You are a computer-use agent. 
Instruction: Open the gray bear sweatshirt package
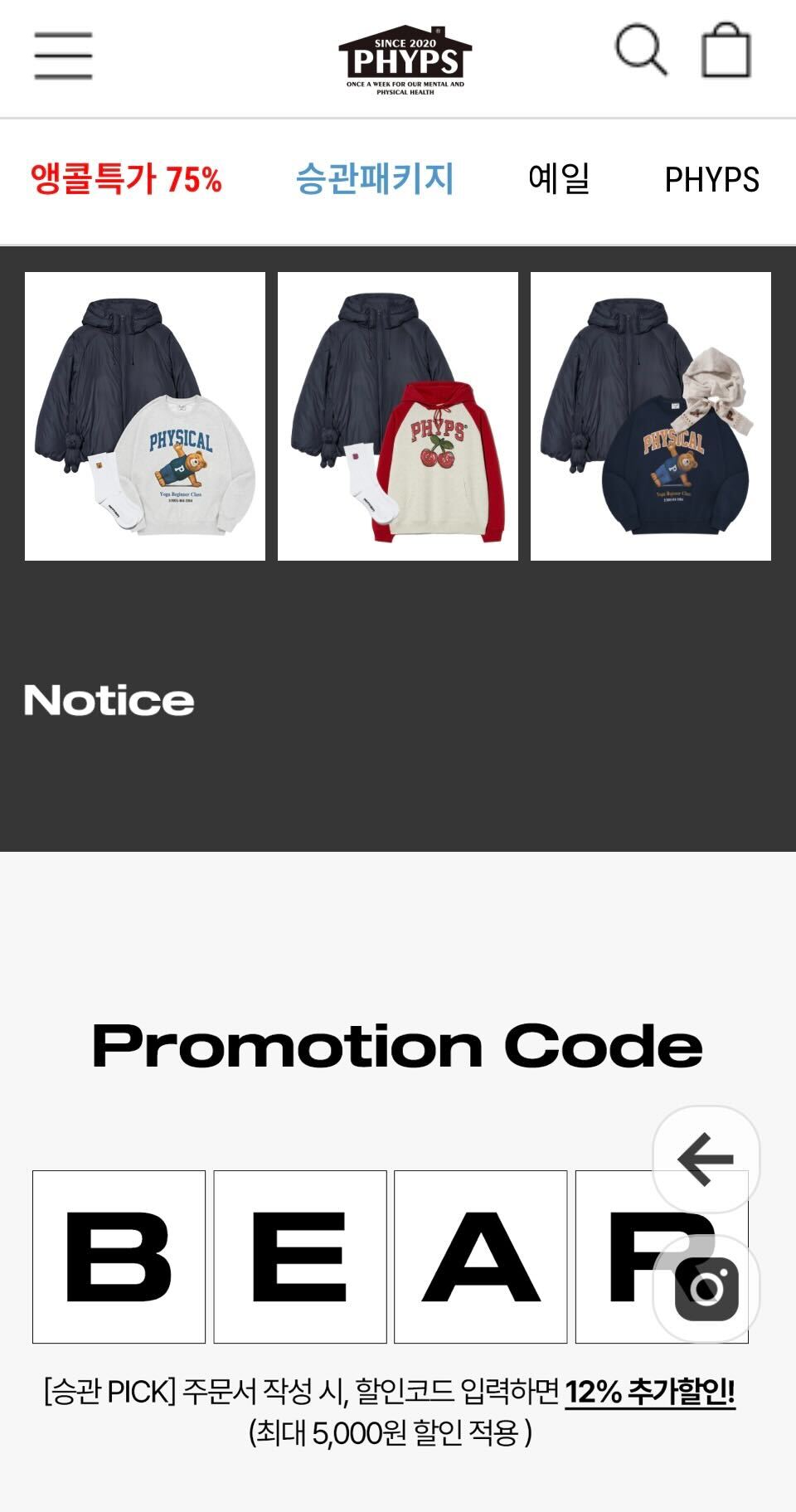pos(145,416)
